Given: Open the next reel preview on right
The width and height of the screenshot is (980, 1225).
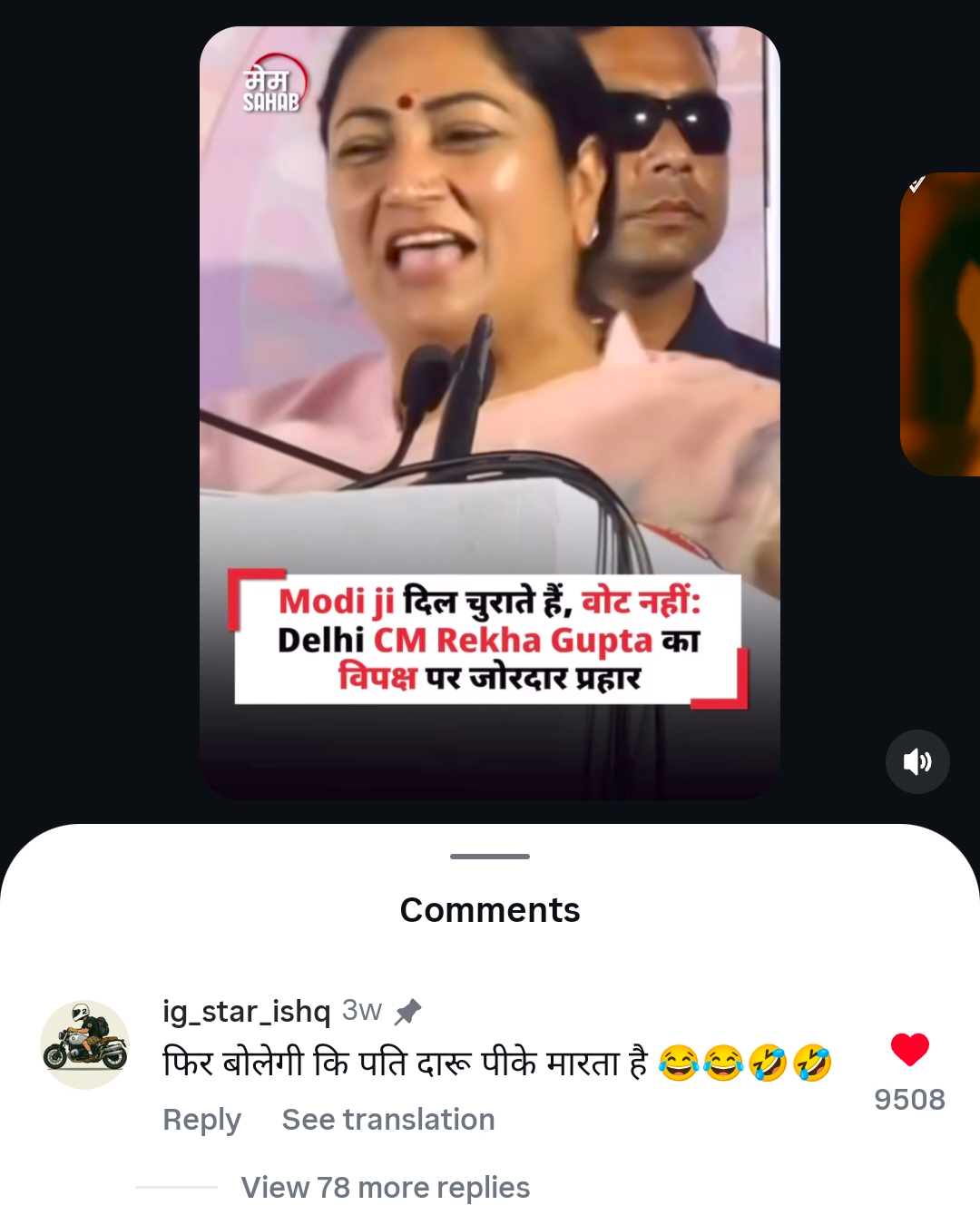Looking at the screenshot, I should click(x=942, y=324).
